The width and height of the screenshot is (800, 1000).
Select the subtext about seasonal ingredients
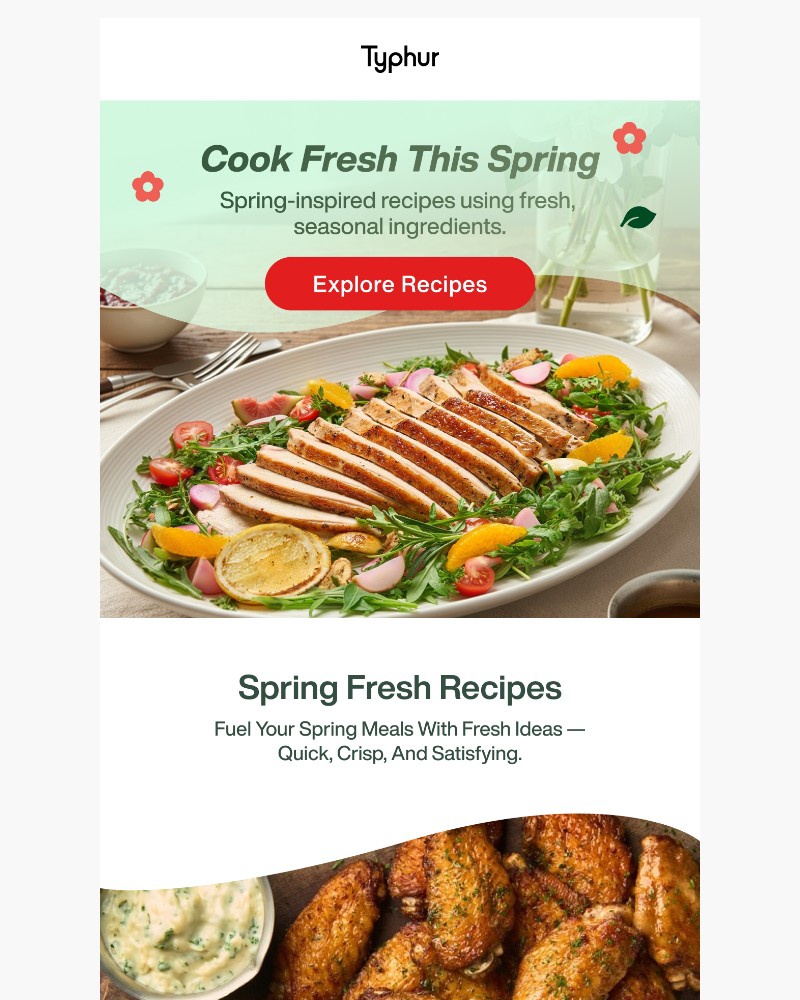(400, 213)
